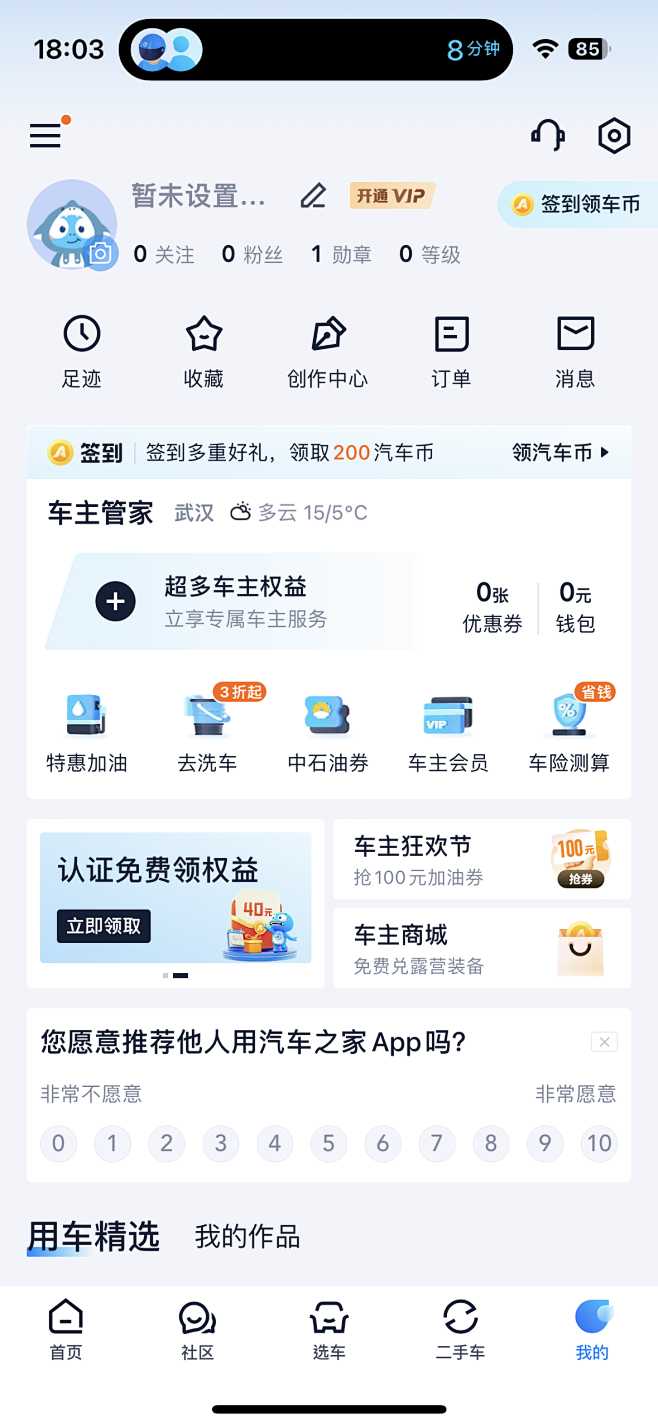Open settings hexagon icon
The image size is (658, 1427).
coord(614,135)
